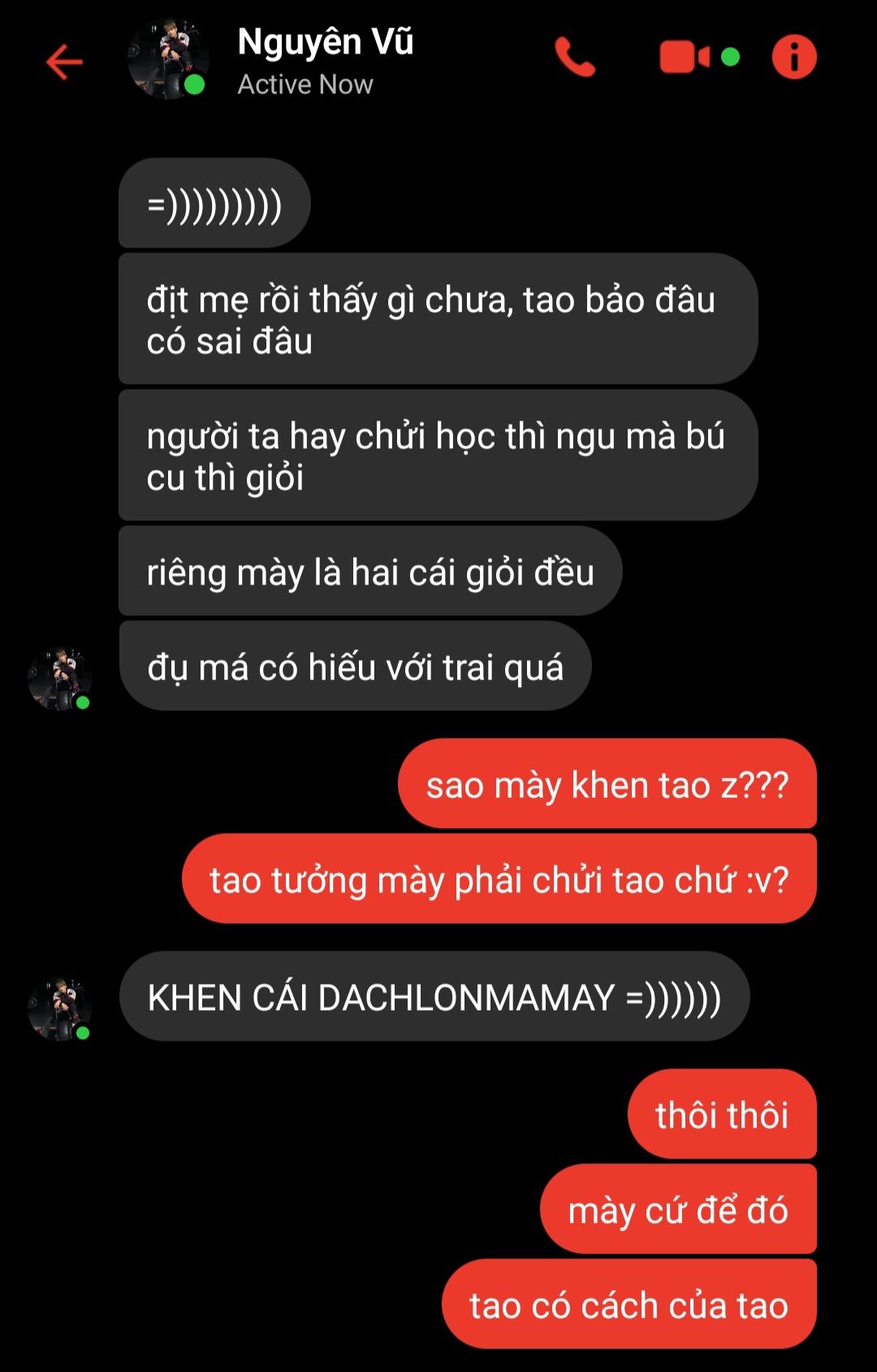The width and height of the screenshot is (877, 1372).
Task: Open Nguyên Vũ's profile from header name
Action: (325, 42)
